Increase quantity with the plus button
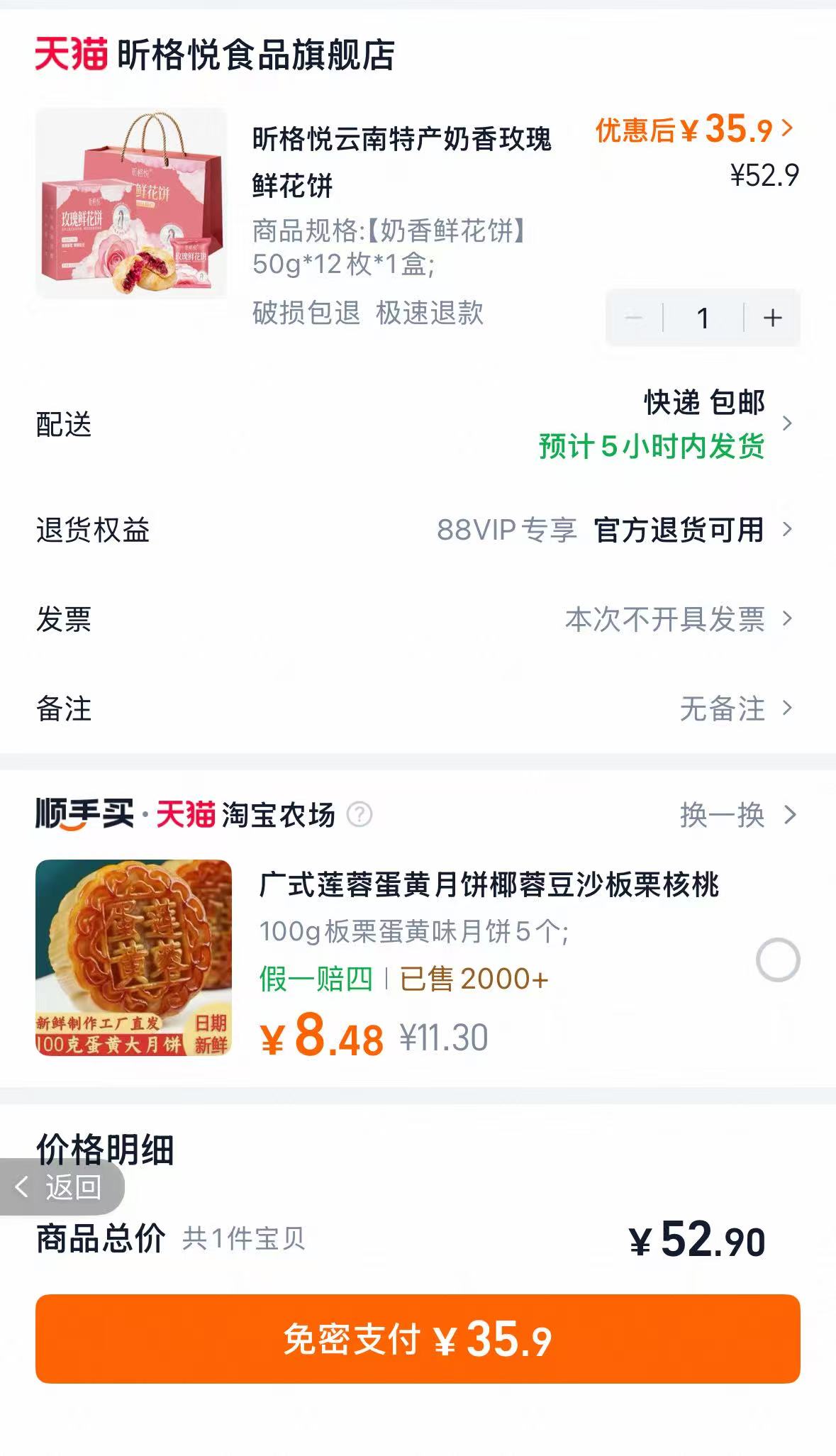 click(x=772, y=318)
